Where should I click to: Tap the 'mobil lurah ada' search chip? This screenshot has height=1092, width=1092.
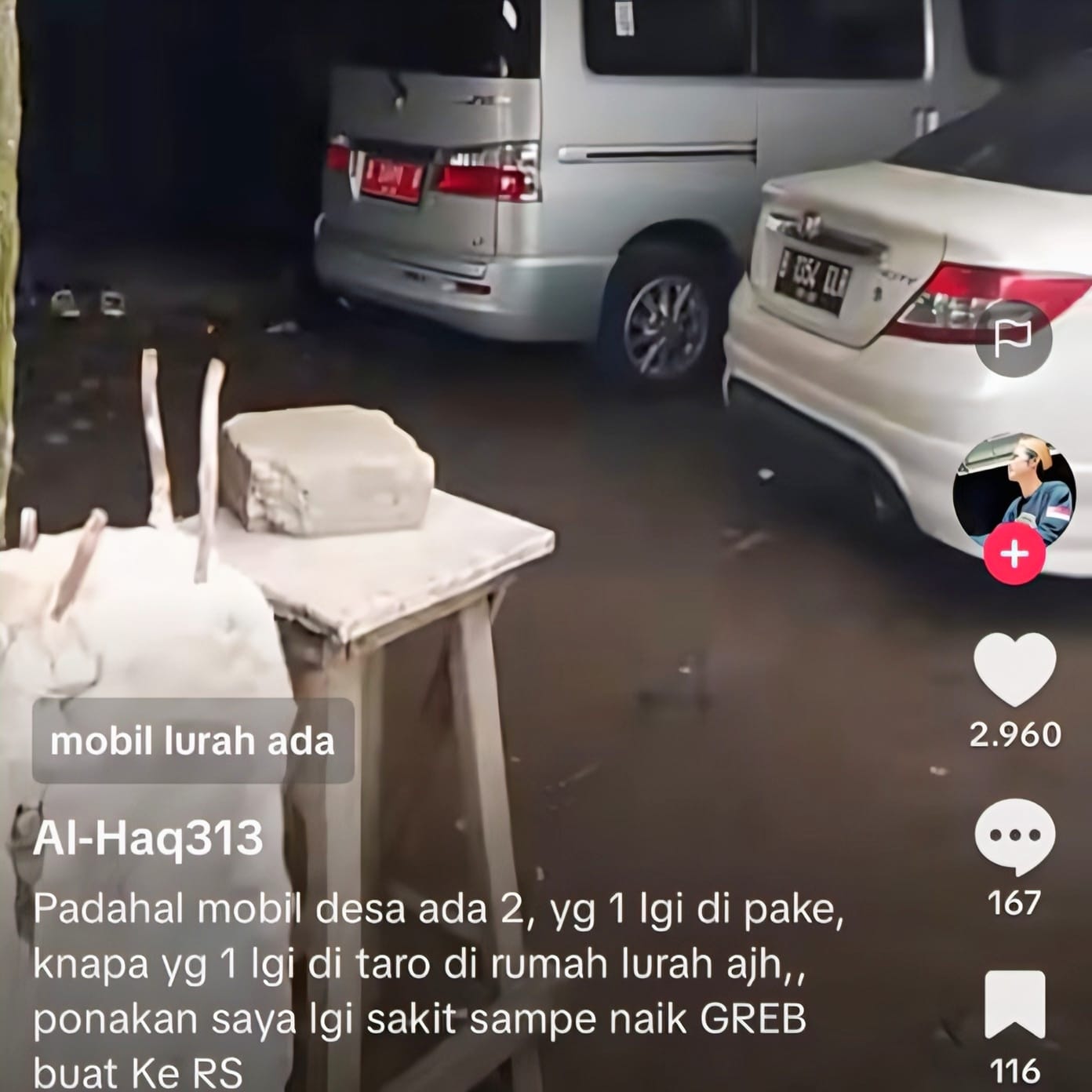click(x=192, y=741)
